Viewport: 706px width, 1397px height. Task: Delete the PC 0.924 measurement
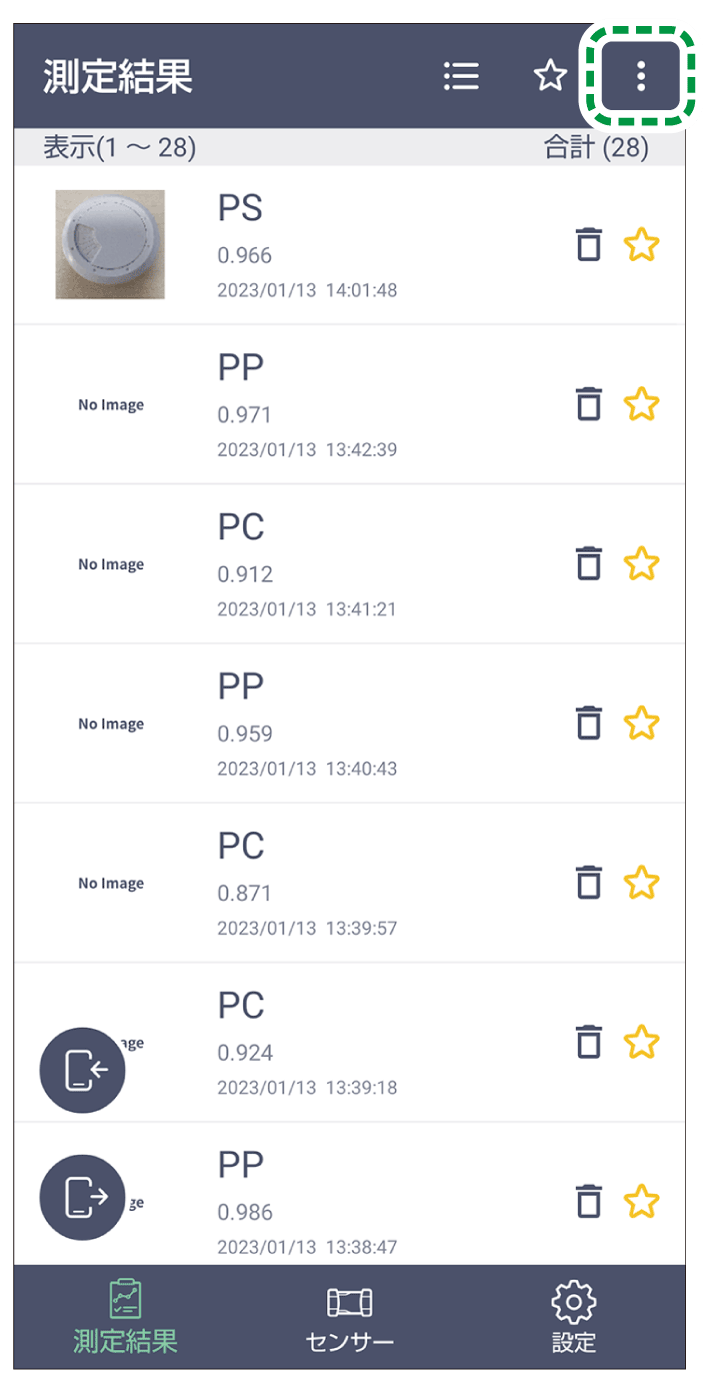tap(589, 1042)
